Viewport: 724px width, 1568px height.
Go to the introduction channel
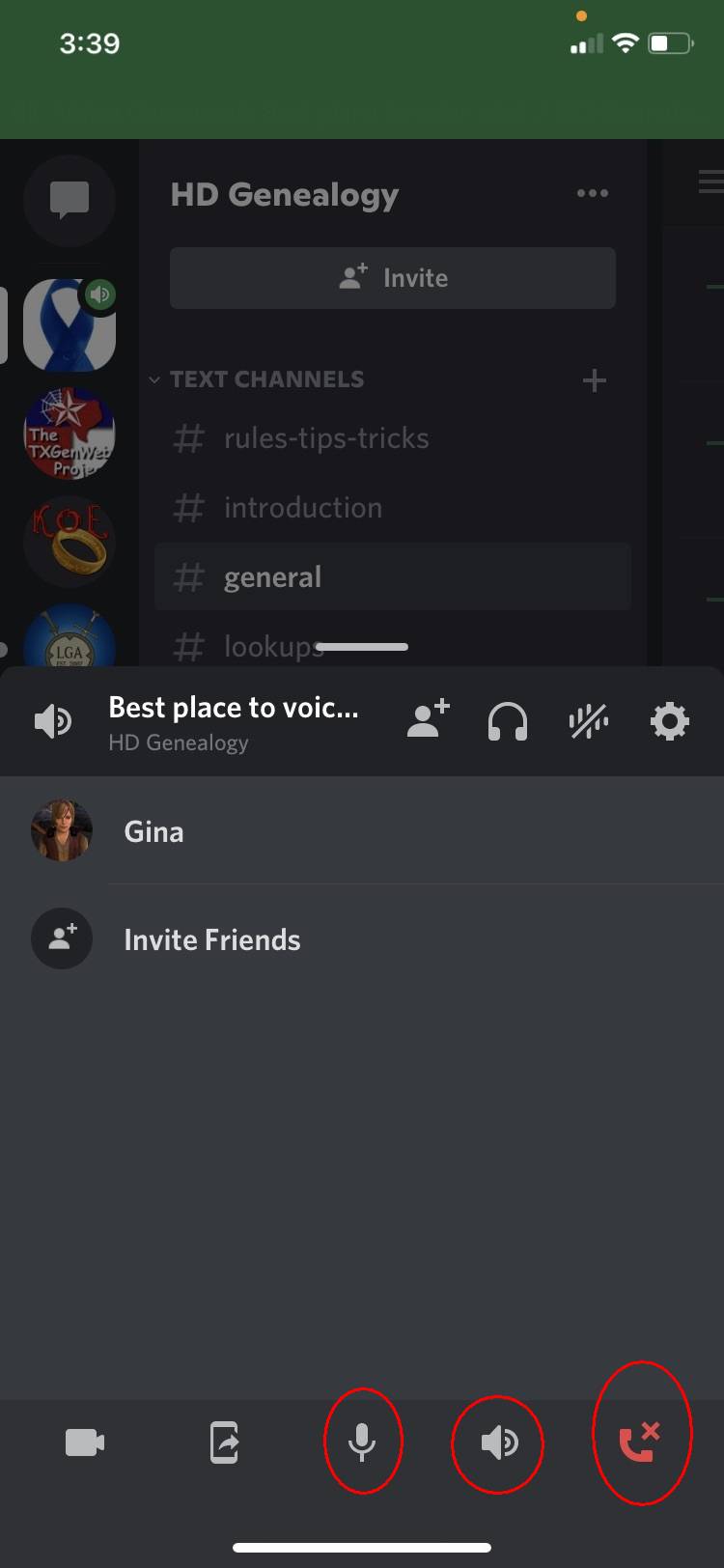(x=303, y=508)
